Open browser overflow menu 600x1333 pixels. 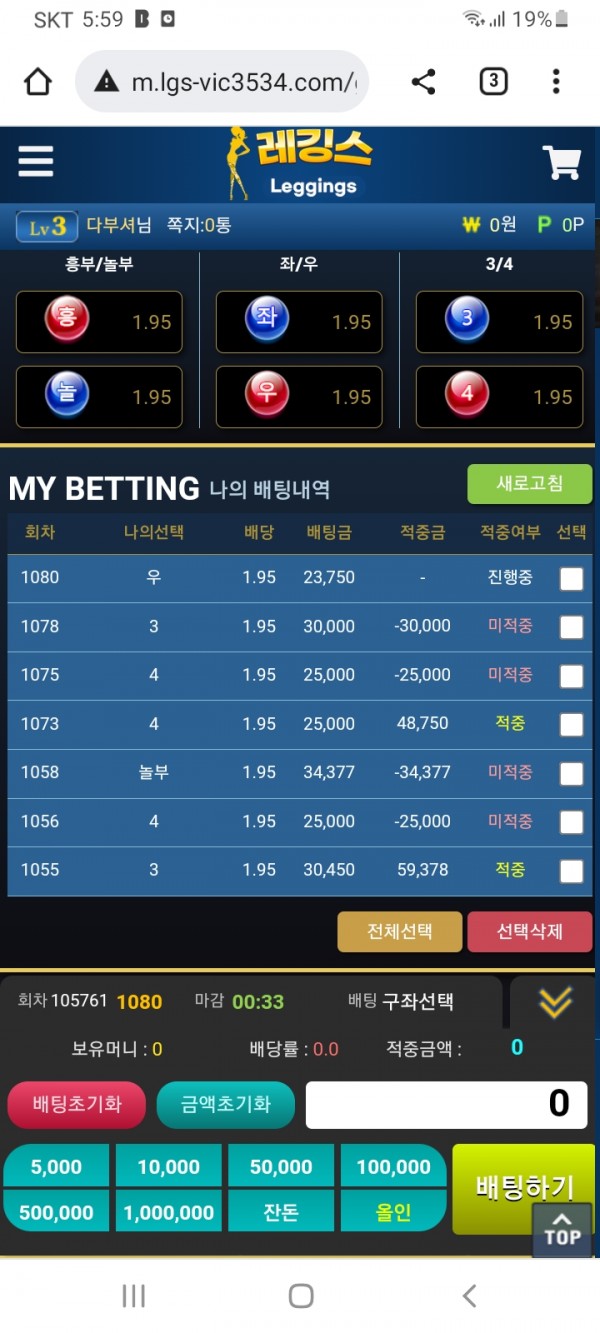pyautogui.click(x=556, y=82)
